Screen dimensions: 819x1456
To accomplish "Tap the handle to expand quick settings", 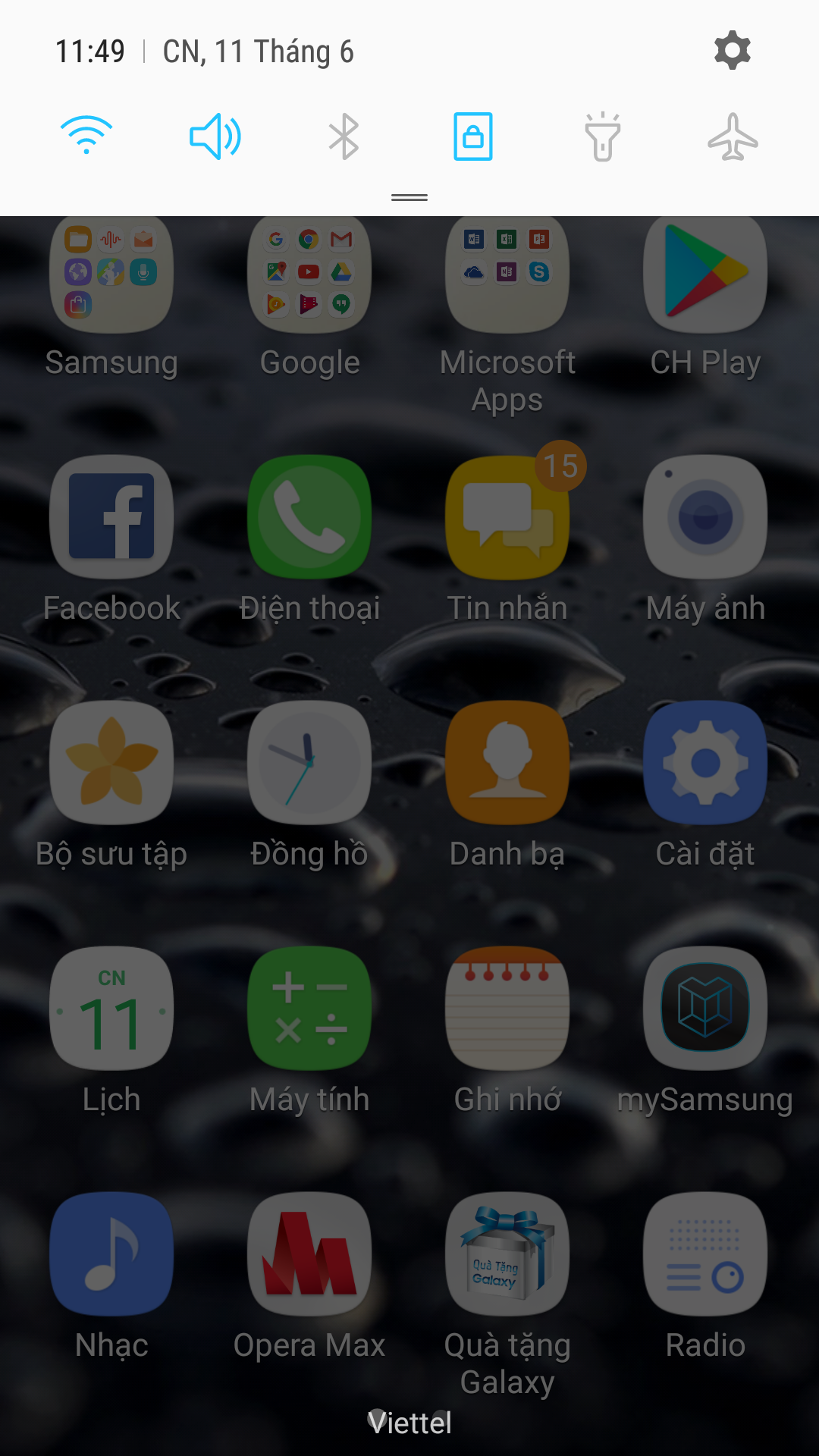I will click(409, 197).
